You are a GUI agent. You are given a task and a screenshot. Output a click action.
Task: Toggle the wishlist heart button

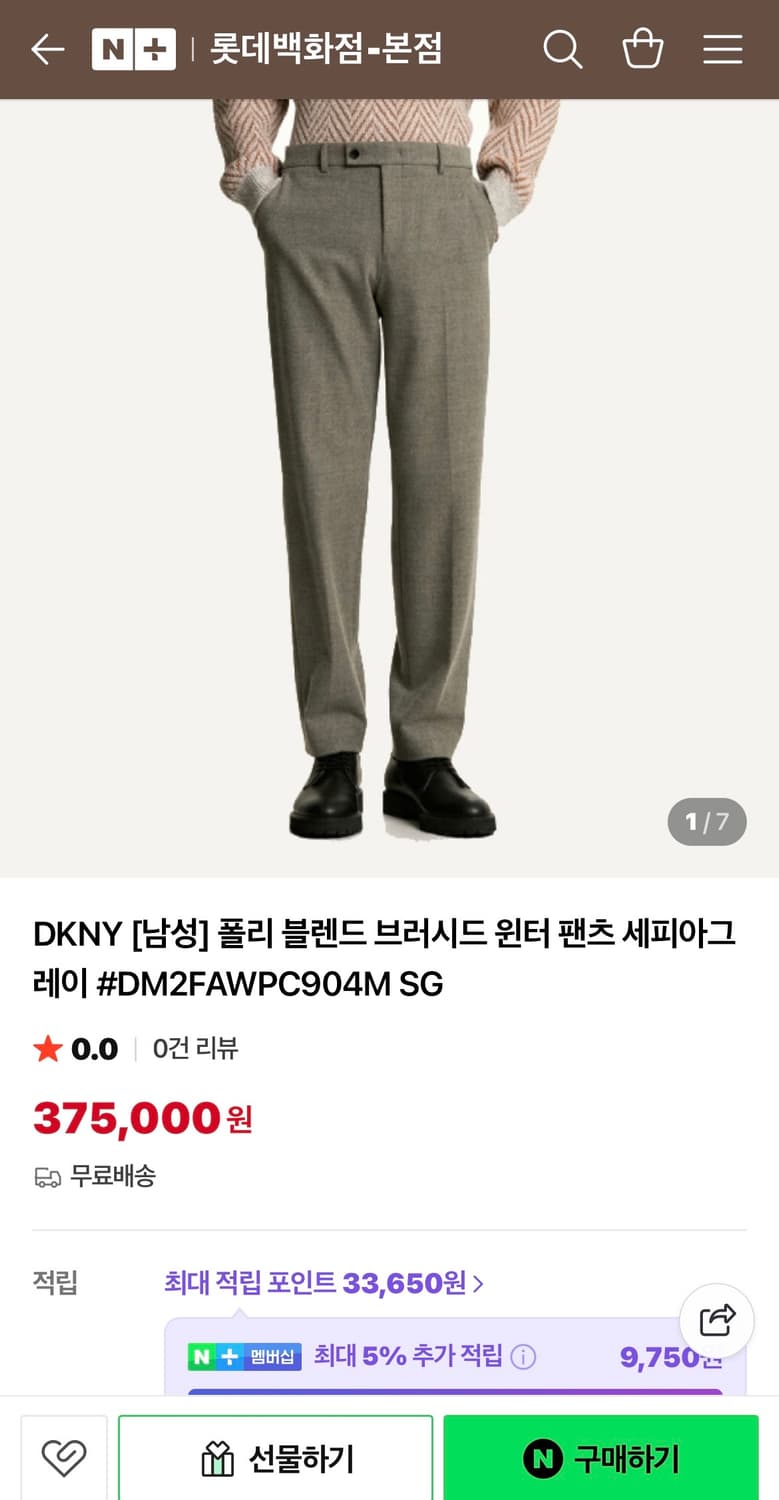[x=63, y=1458]
